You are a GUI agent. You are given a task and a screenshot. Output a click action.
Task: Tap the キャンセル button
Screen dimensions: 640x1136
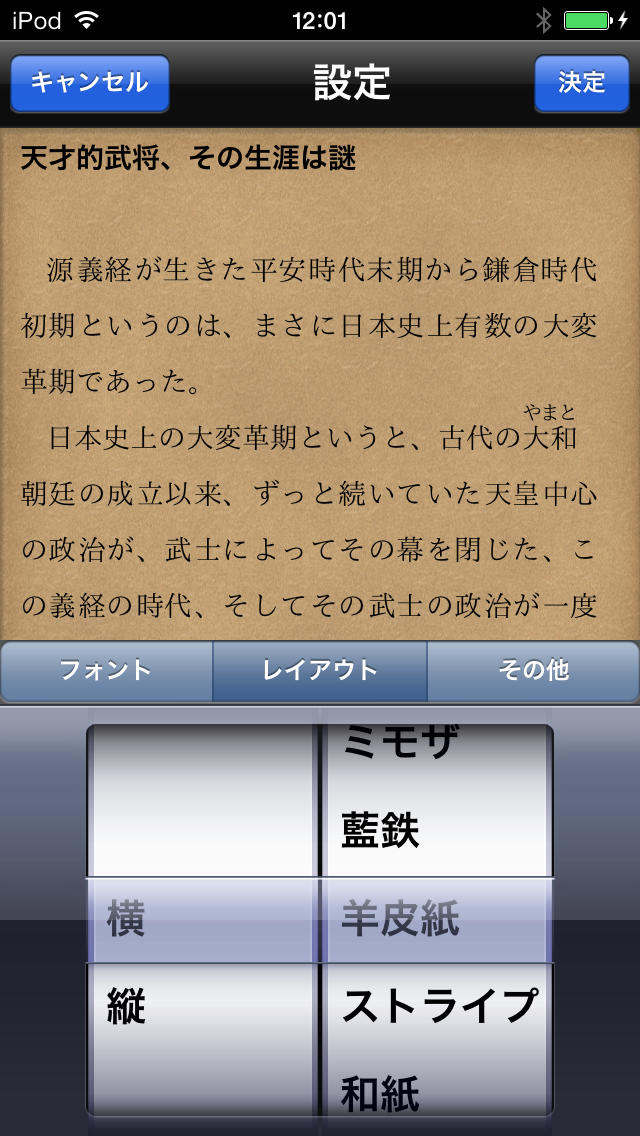coord(89,82)
